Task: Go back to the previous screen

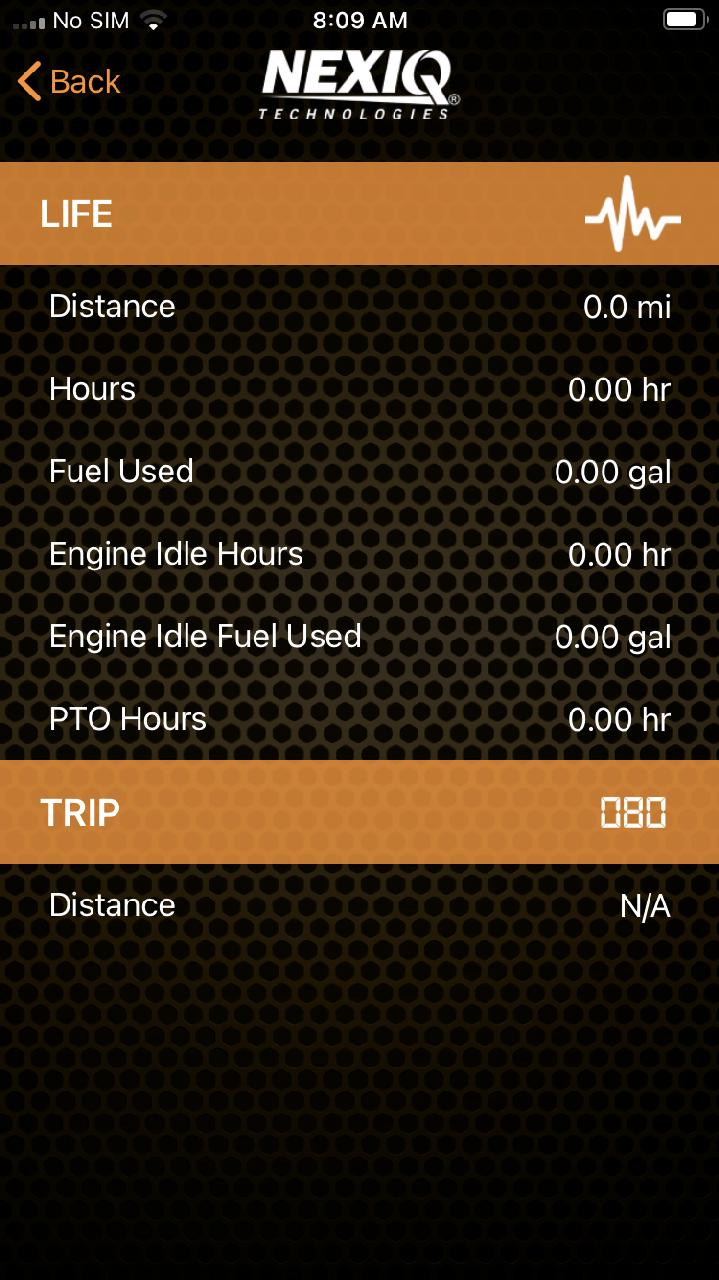Action: (x=69, y=82)
